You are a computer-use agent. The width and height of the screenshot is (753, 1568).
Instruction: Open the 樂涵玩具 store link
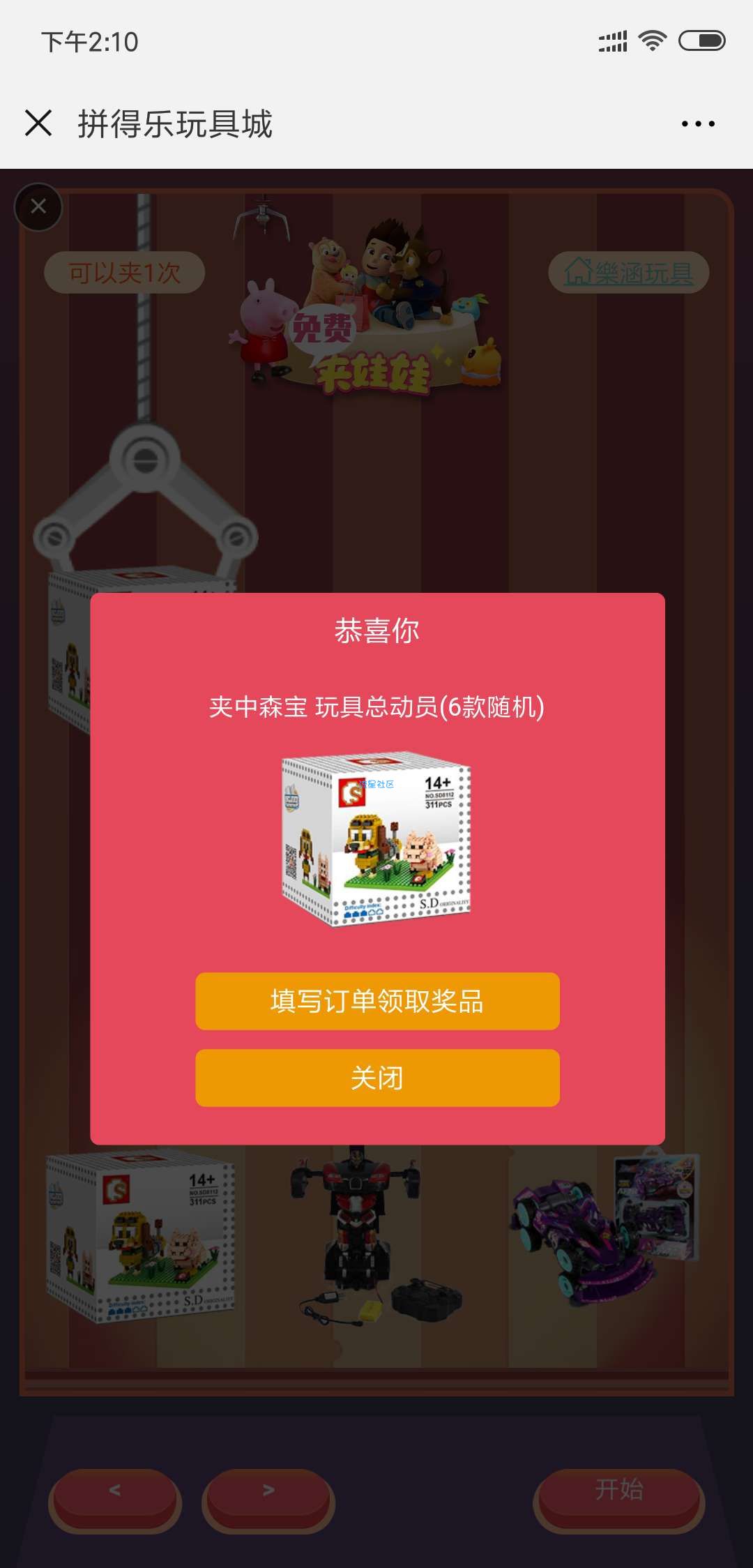click(x=628, y=273)
